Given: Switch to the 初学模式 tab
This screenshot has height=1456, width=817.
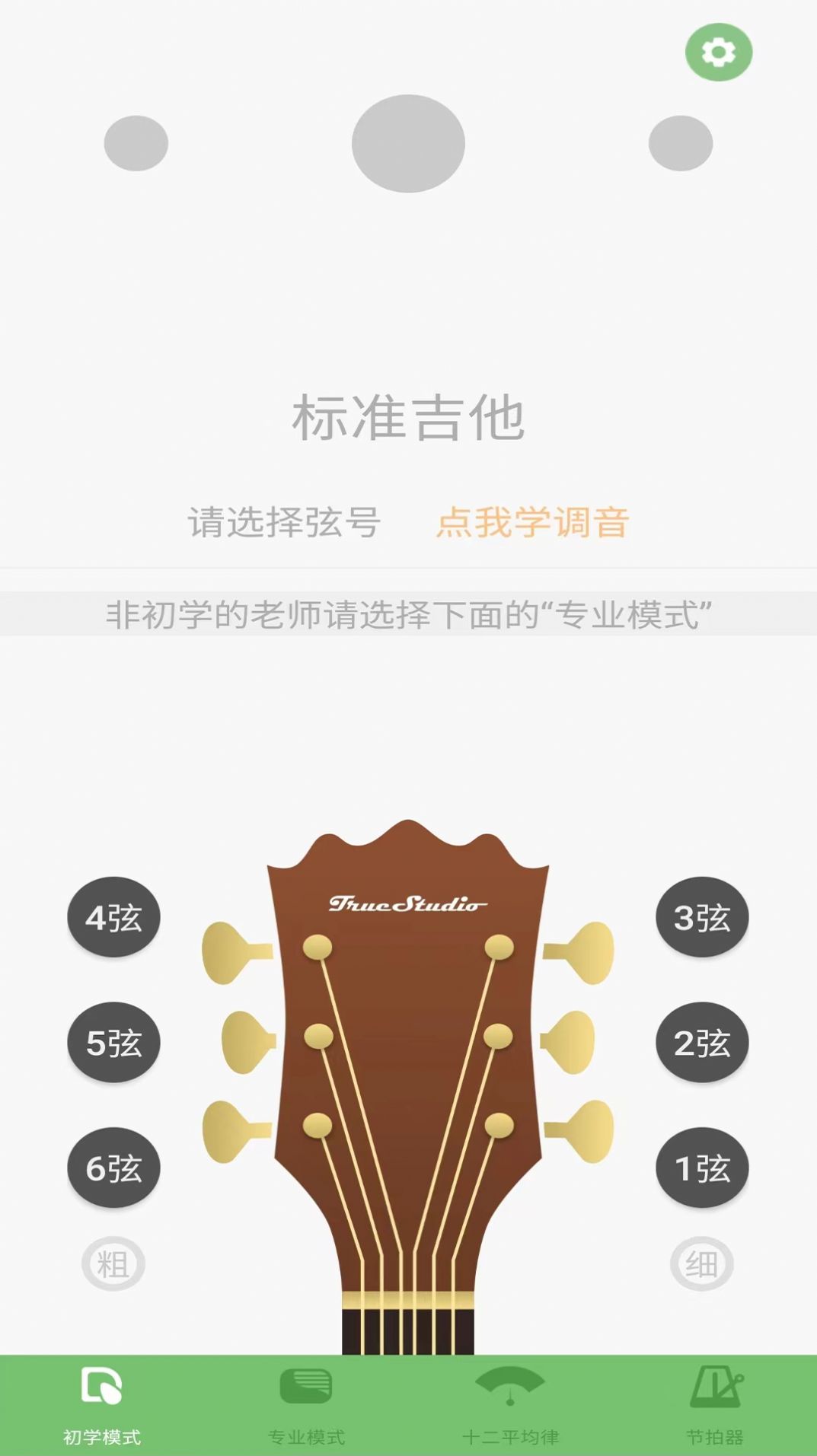Looking at the screenshot, I should point(102,1405).
